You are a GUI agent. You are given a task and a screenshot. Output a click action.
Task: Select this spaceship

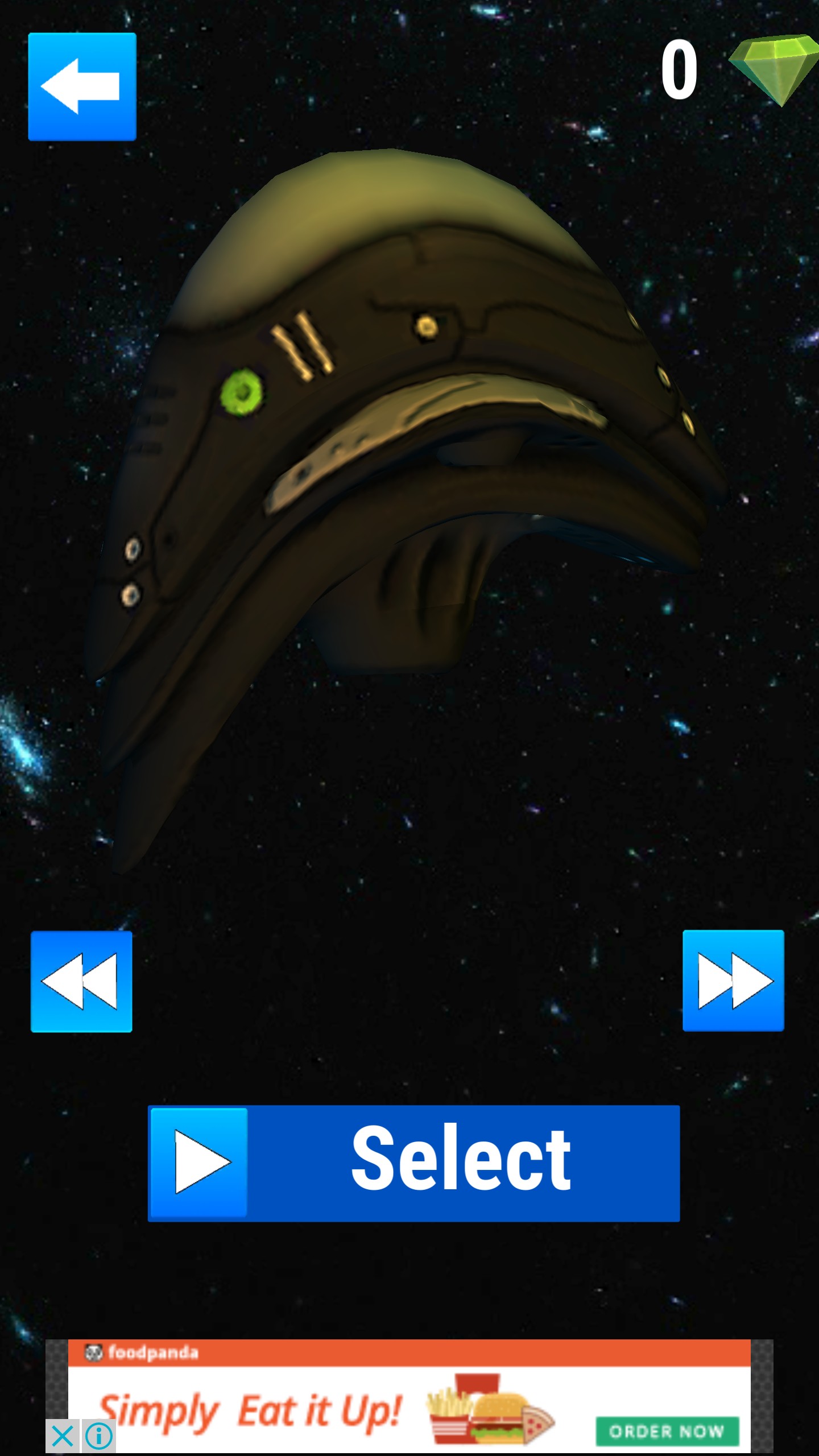coord(413,1163)
